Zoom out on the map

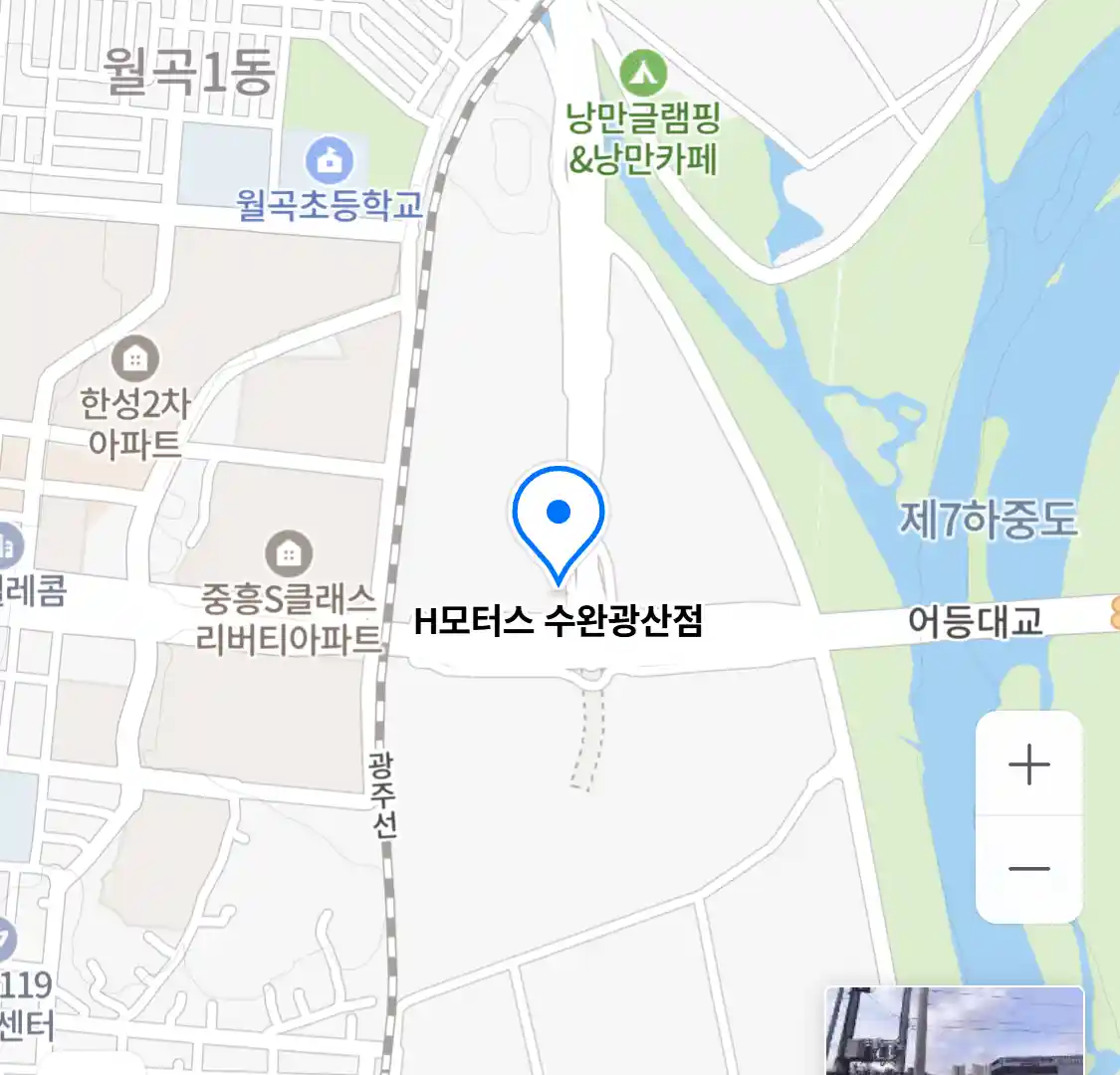tap(1028, 869)
